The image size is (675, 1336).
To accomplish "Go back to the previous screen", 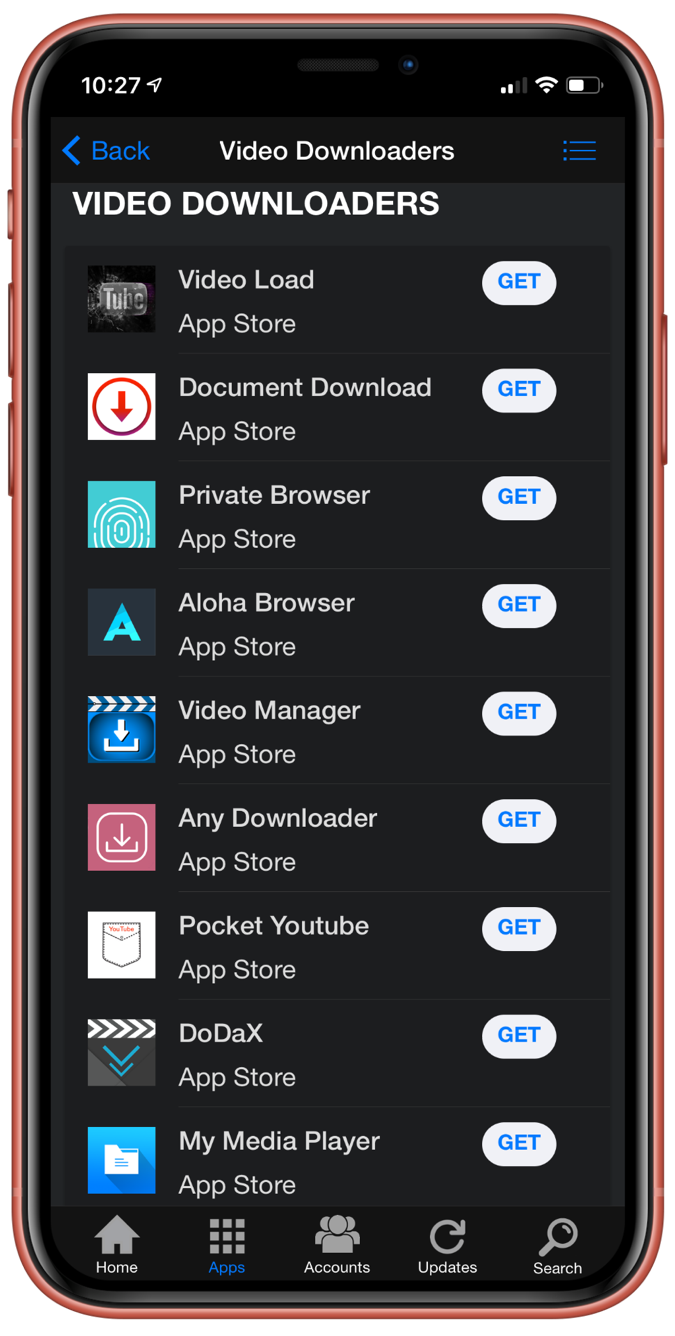I will [105, 151].
